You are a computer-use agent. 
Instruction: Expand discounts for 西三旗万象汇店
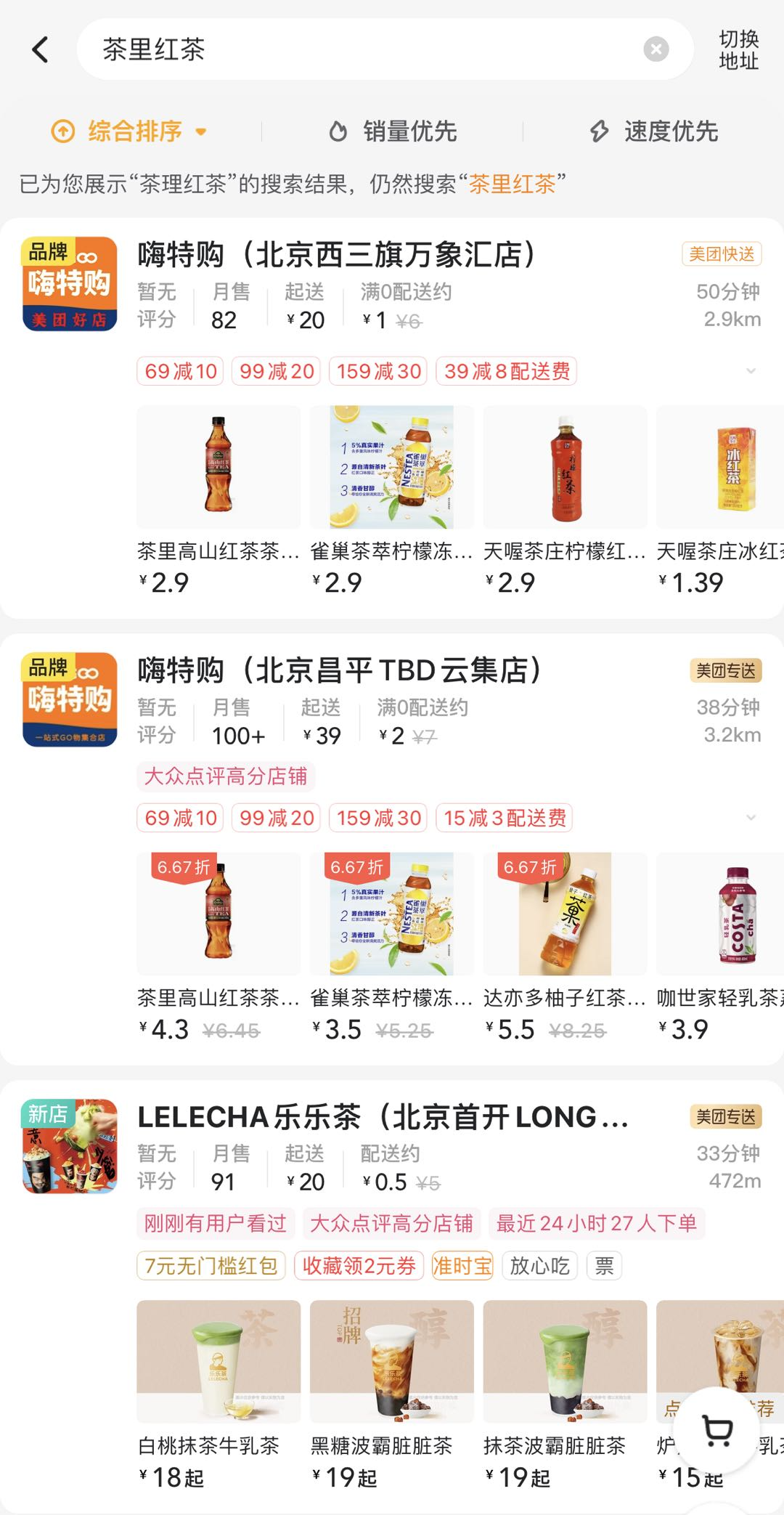[751, 371]
